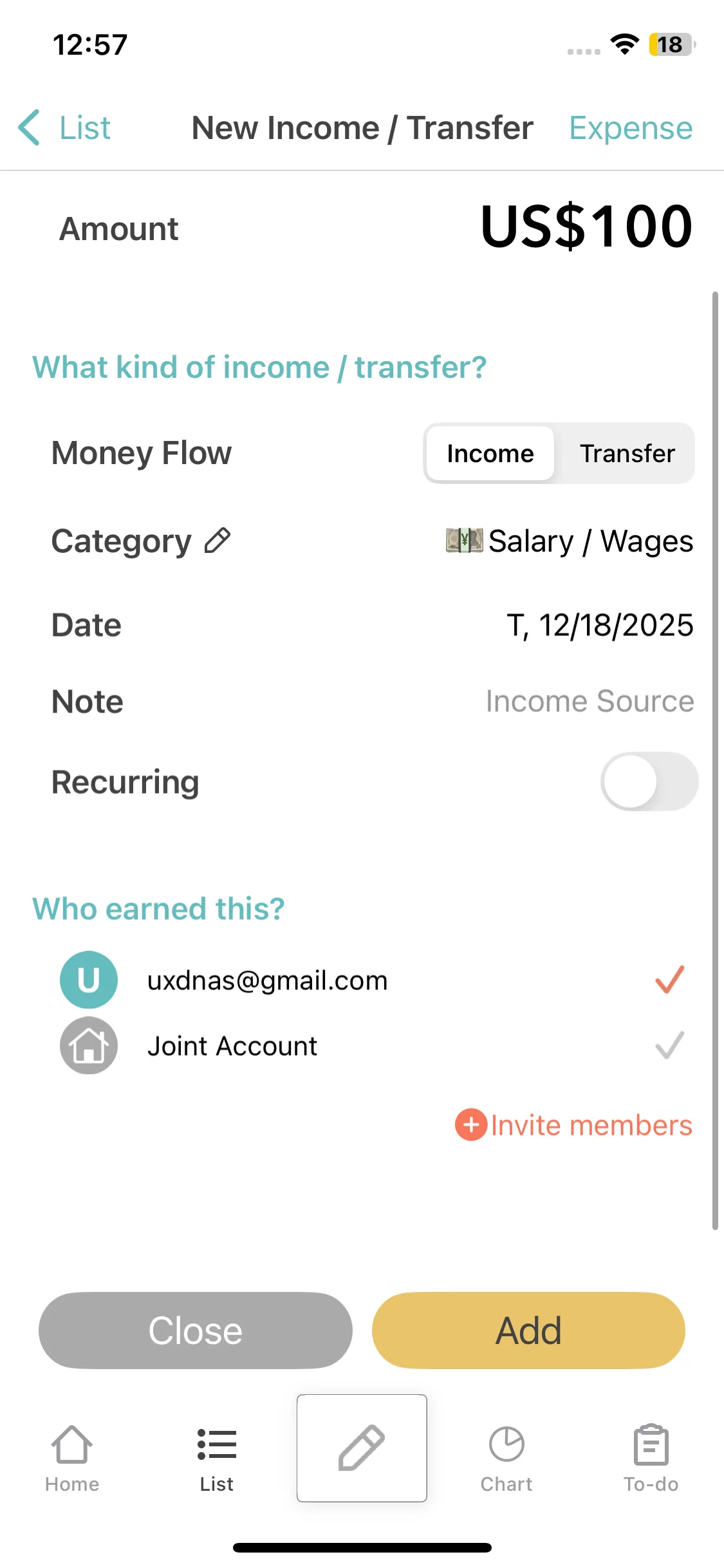Choose Joint Account as earner
The width and height of the screenshot is (724, 1568).
click(x=232, y=1046)
